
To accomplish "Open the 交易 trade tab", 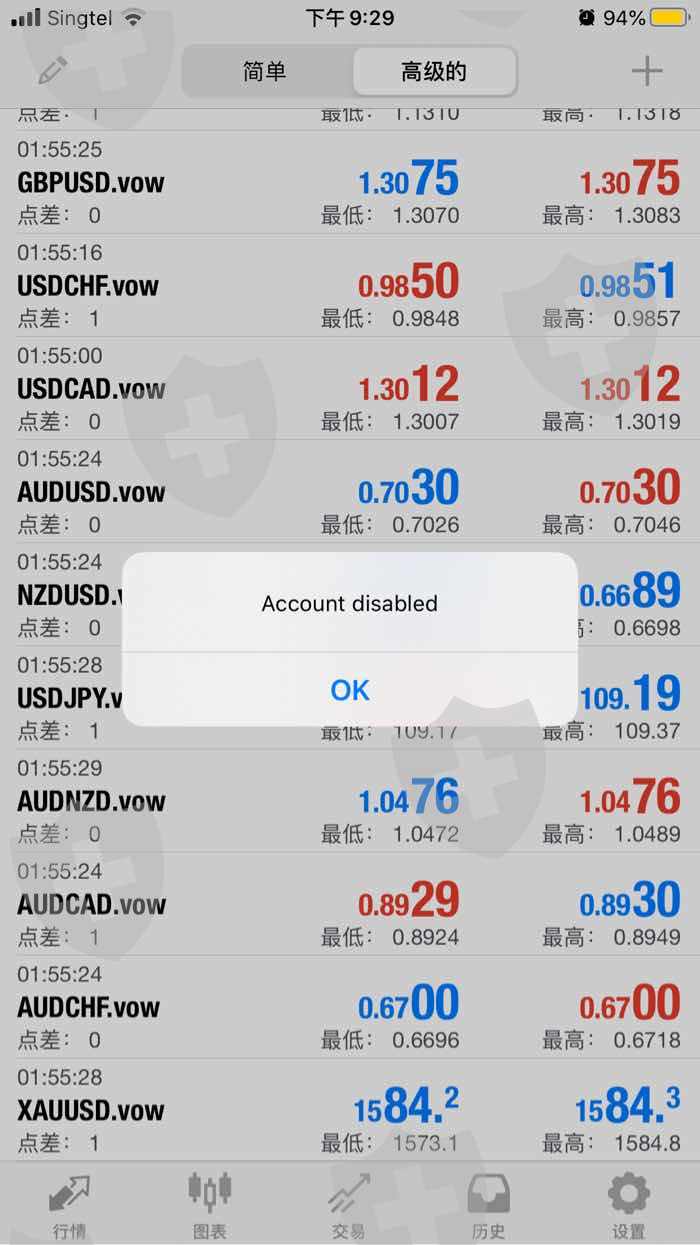I will tap(349, 1205).
